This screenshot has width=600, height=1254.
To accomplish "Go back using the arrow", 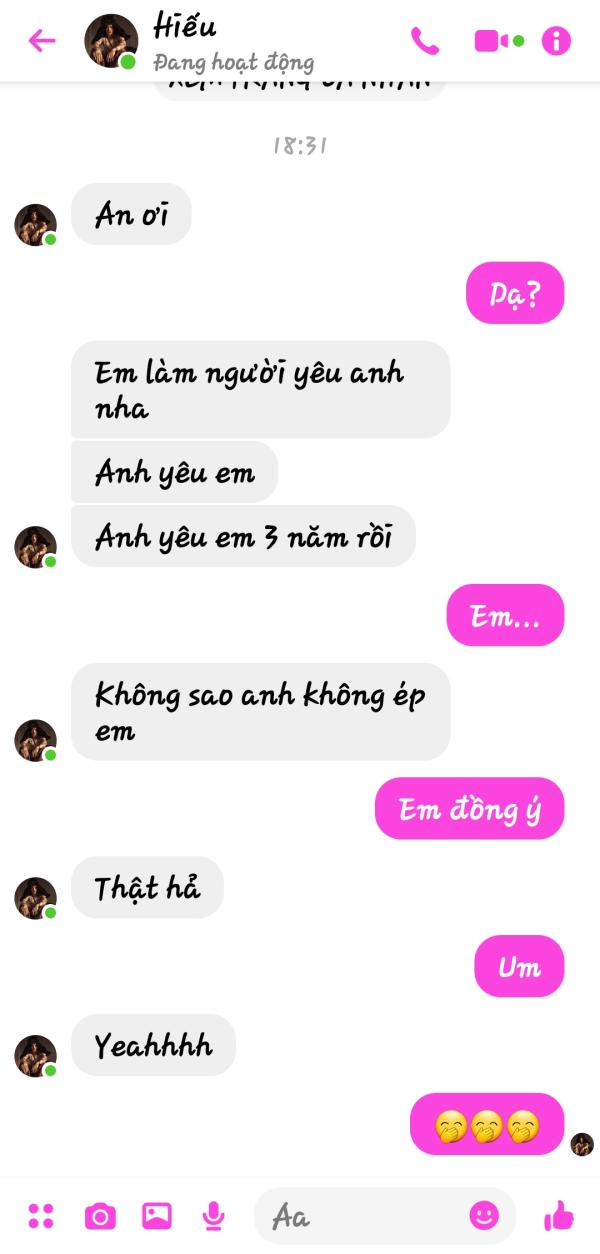I will (x=42, y=41).
